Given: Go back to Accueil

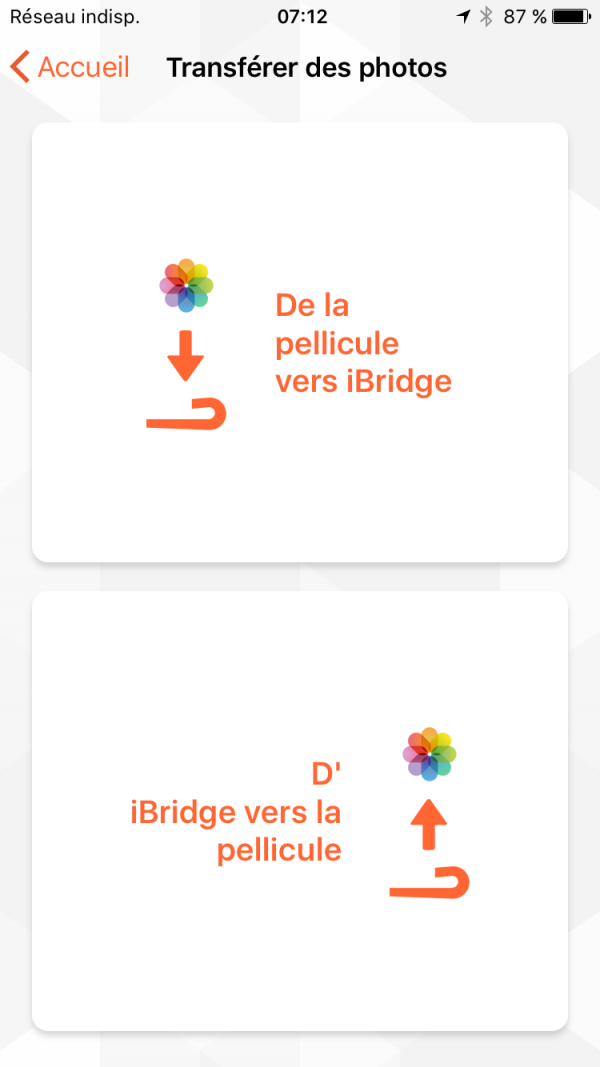Looking at the screenshot, I should [70, 68].
